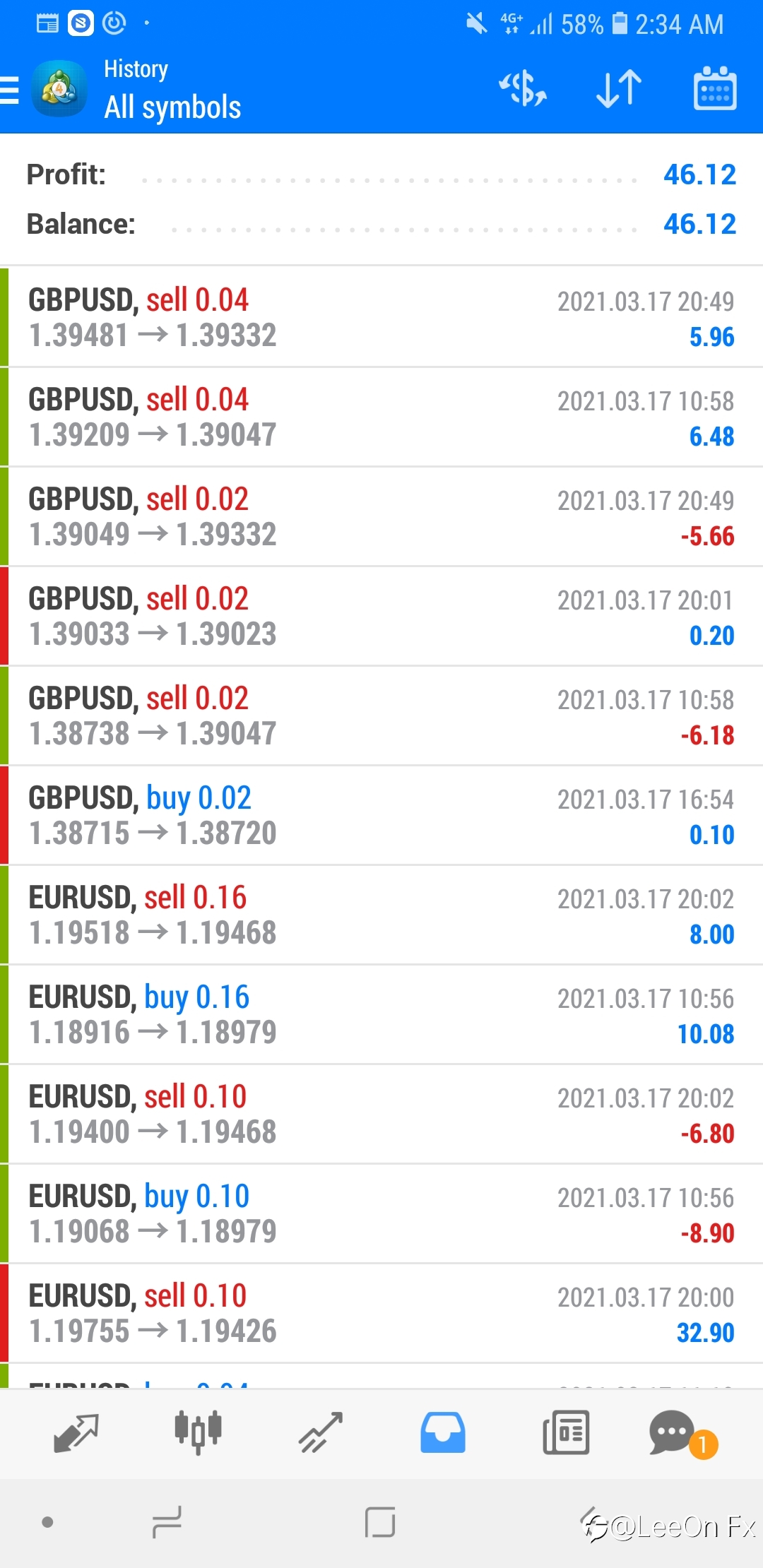
Task: Open GBPUSD sell 0.04 trade with 6.48 profit
Action: 381,417
